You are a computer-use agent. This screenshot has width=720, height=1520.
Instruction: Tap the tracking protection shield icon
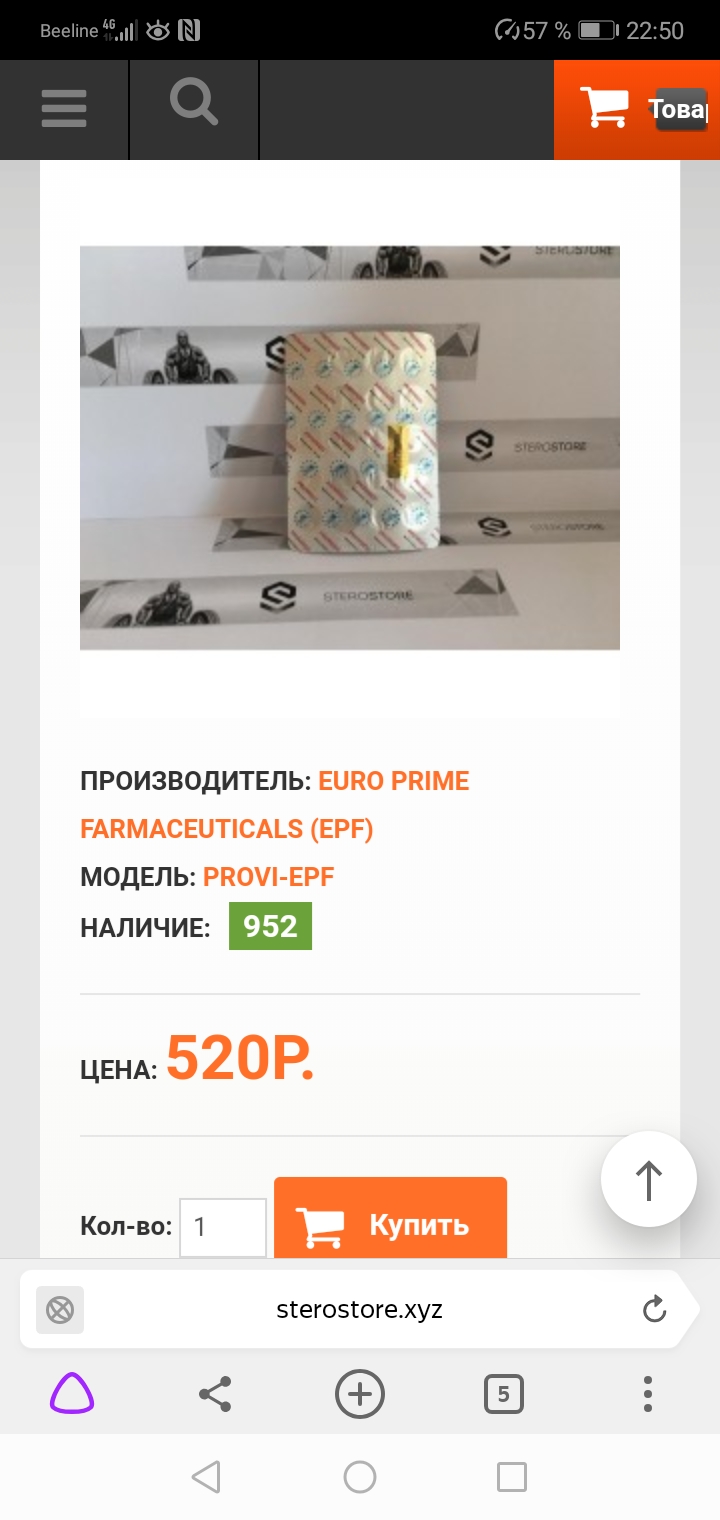[x=59, y=1309]
